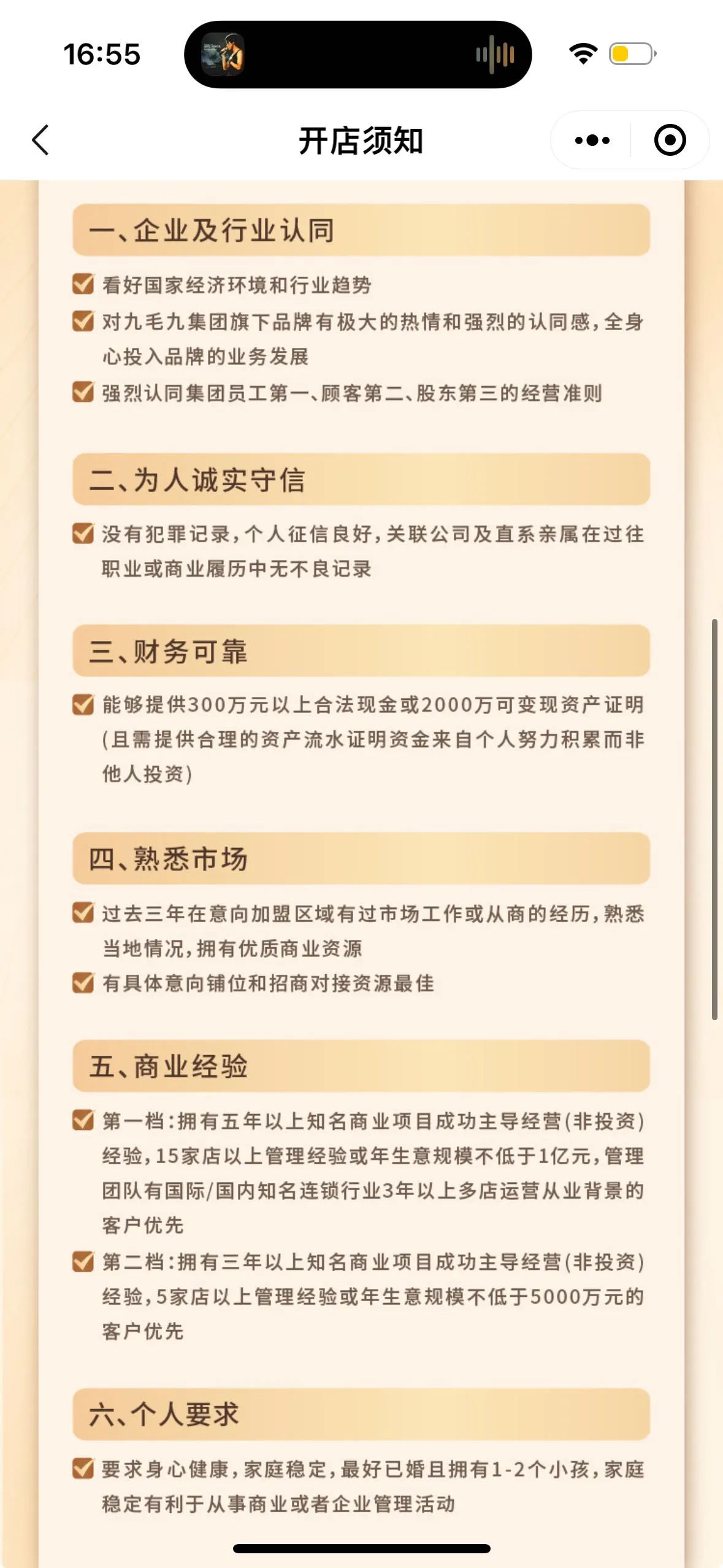Go back from the 开店须知 page
Image resolution: width=723 pixels, height=1568 pixels.
click(40, 140)
